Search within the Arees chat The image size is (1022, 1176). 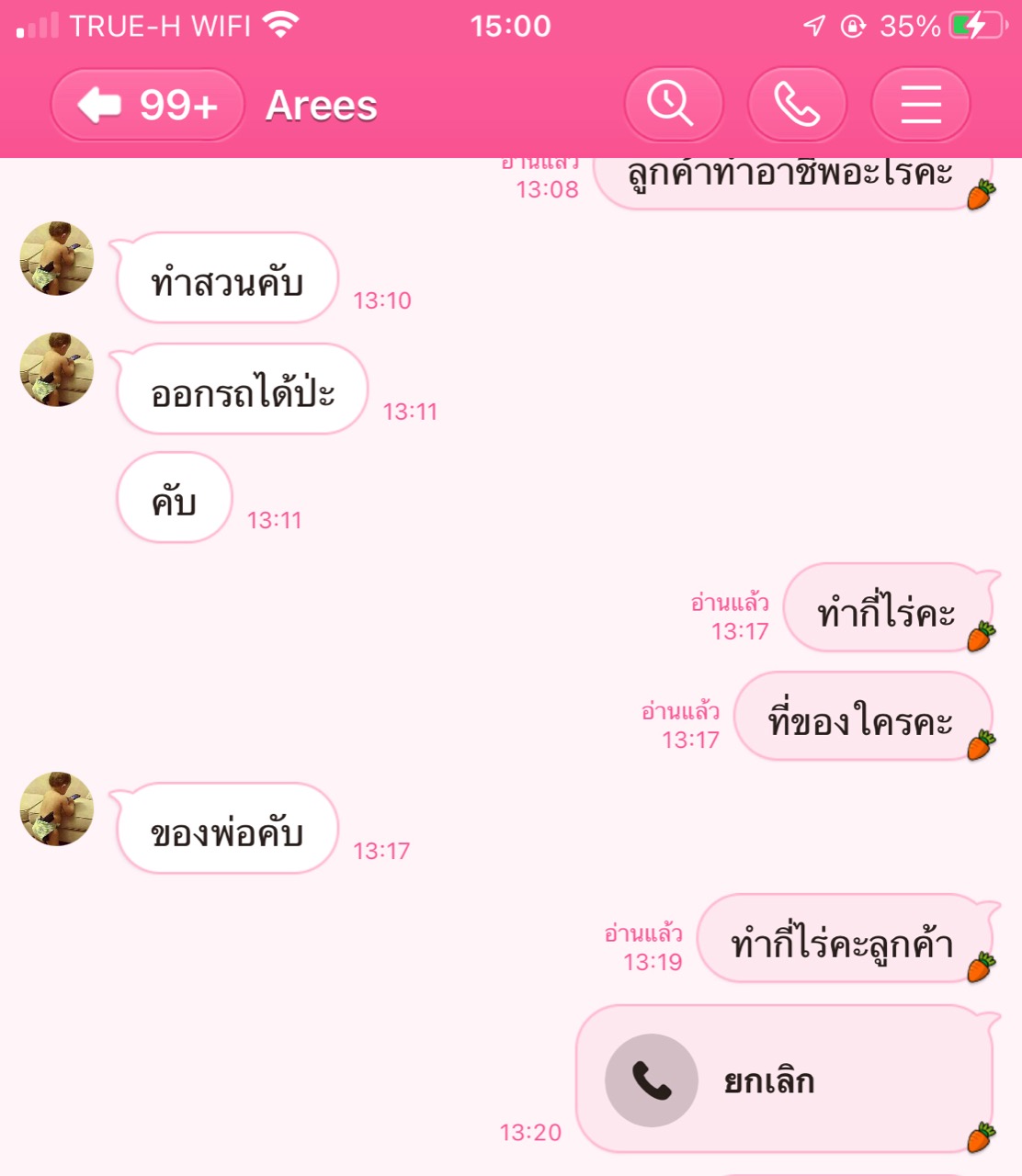(x=672, y=104)
